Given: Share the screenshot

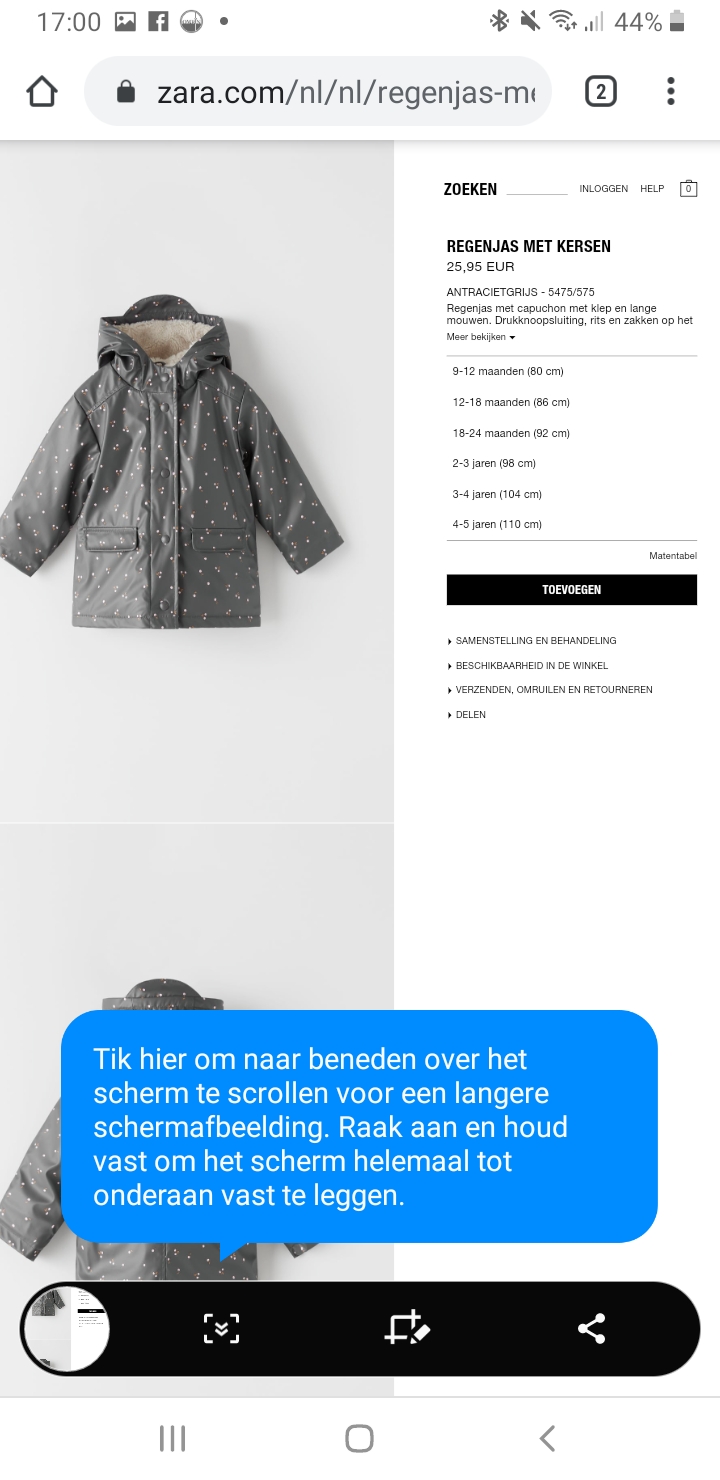Looking at the screenshot, I should (592, 1329).
